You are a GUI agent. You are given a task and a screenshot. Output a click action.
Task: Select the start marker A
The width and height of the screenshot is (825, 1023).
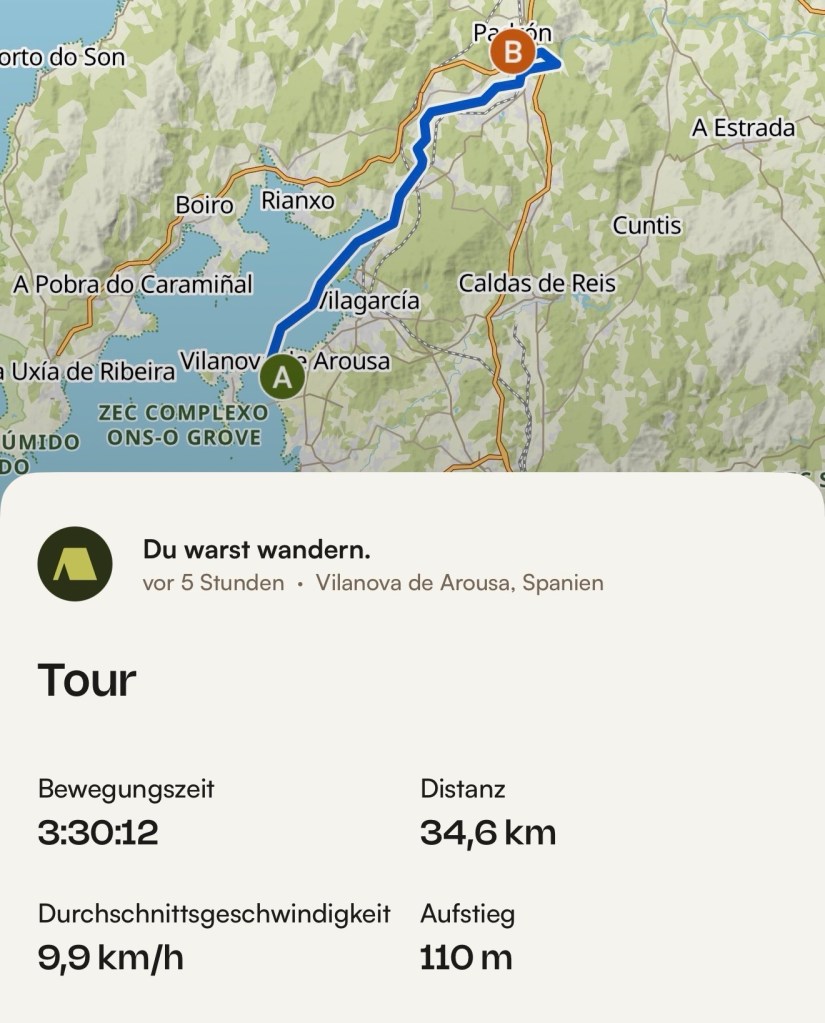[x=282, y=378]
